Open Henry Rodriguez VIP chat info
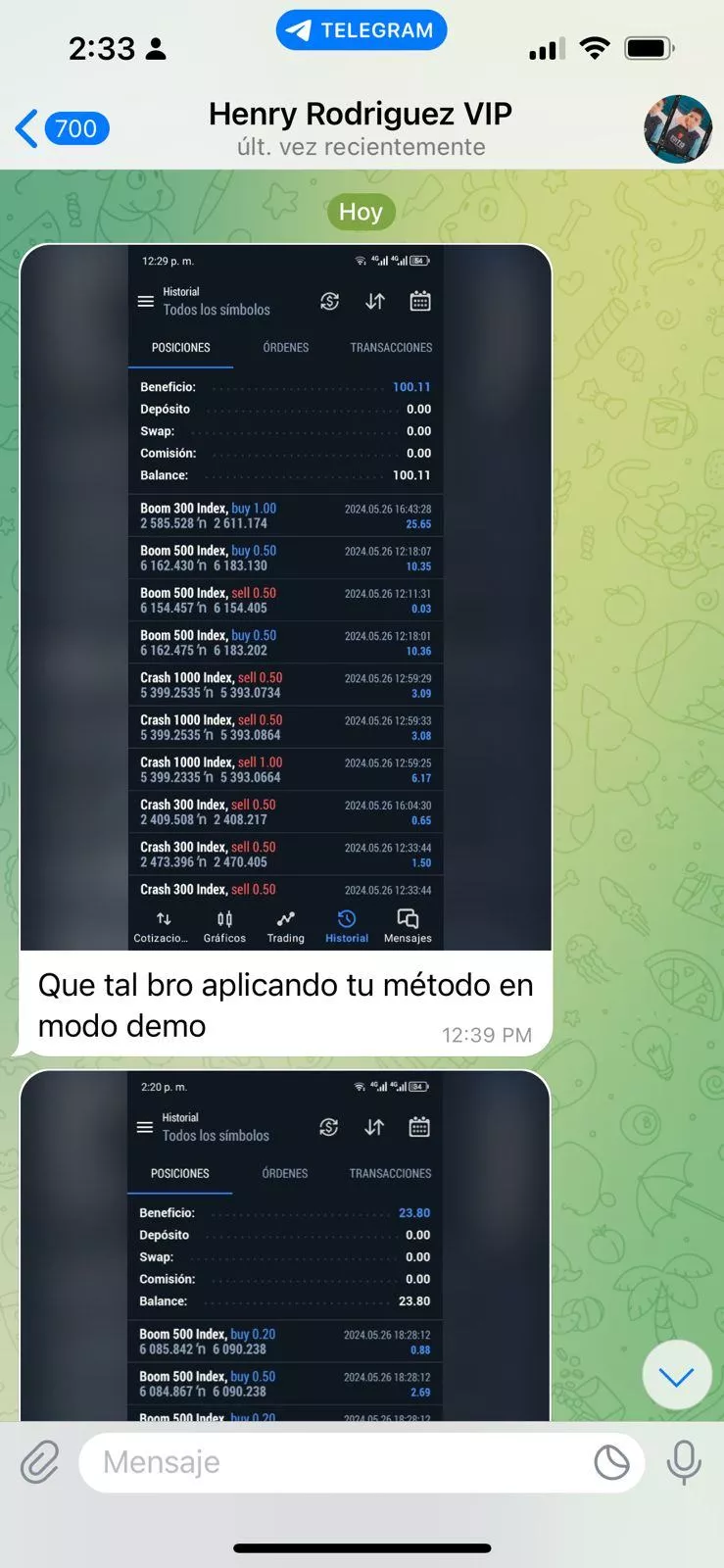Image resolution: width=724 pixels, height=1568 pixels. pyautogui.click(x=361, y=128)
